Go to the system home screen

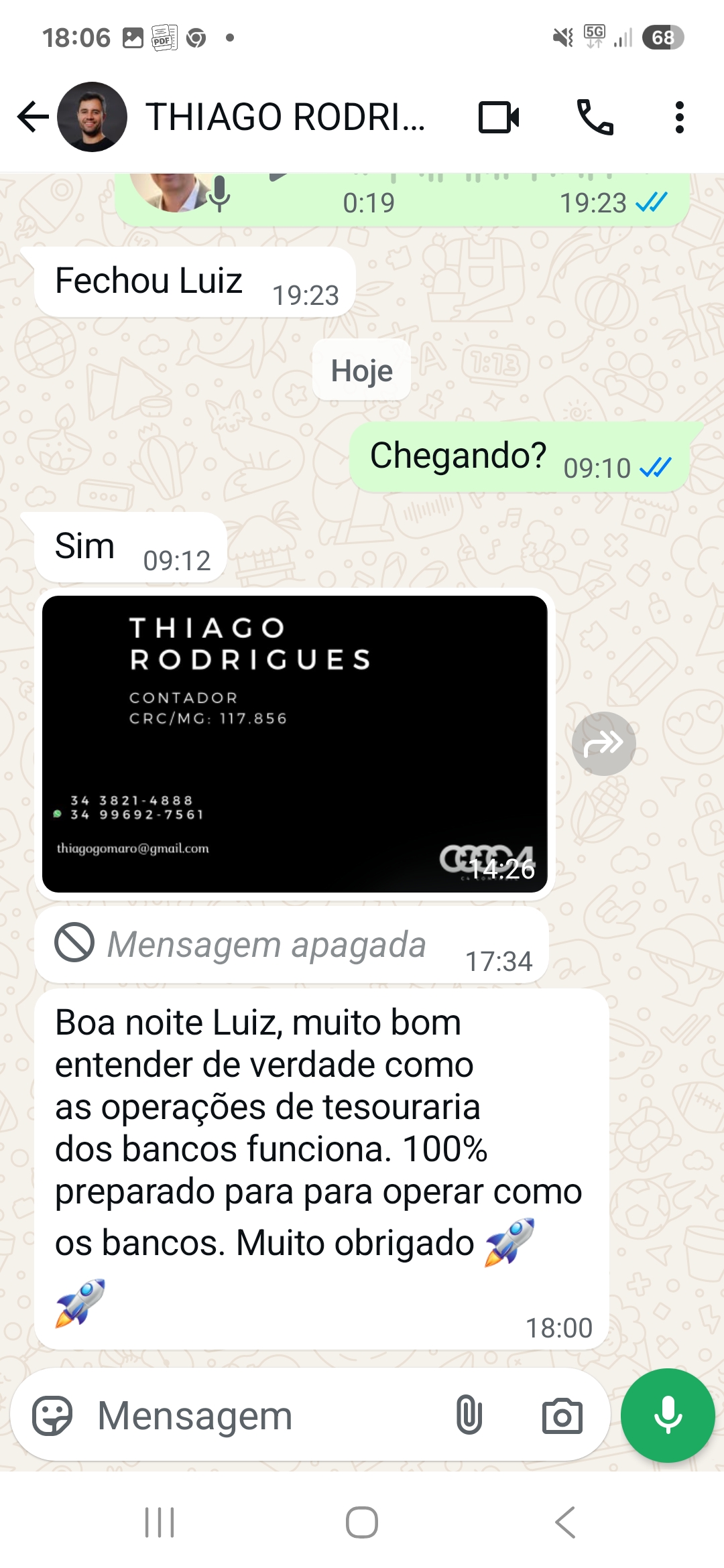coord(362,1522)
